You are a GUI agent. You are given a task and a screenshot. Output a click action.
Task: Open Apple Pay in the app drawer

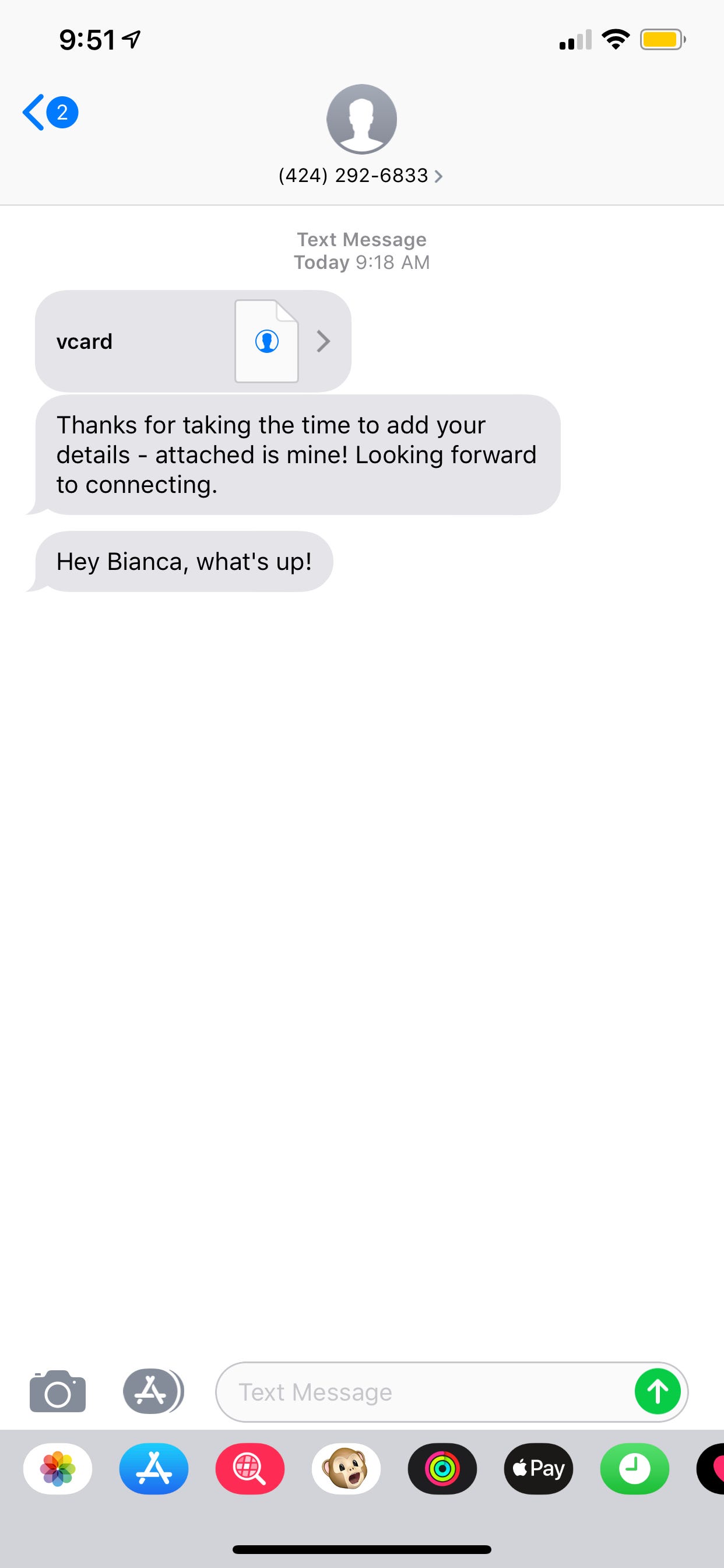(x=539, y=1469)
